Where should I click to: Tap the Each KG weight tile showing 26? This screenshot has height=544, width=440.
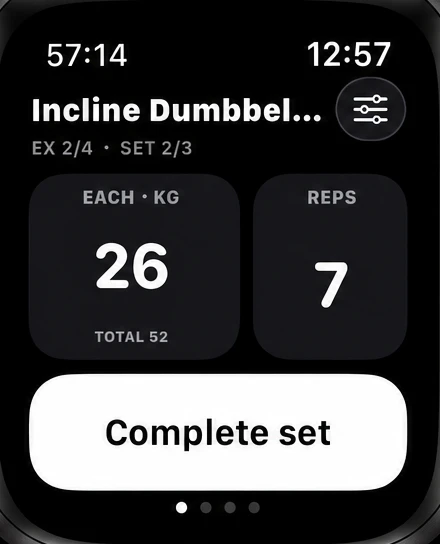tap(134, 266)
